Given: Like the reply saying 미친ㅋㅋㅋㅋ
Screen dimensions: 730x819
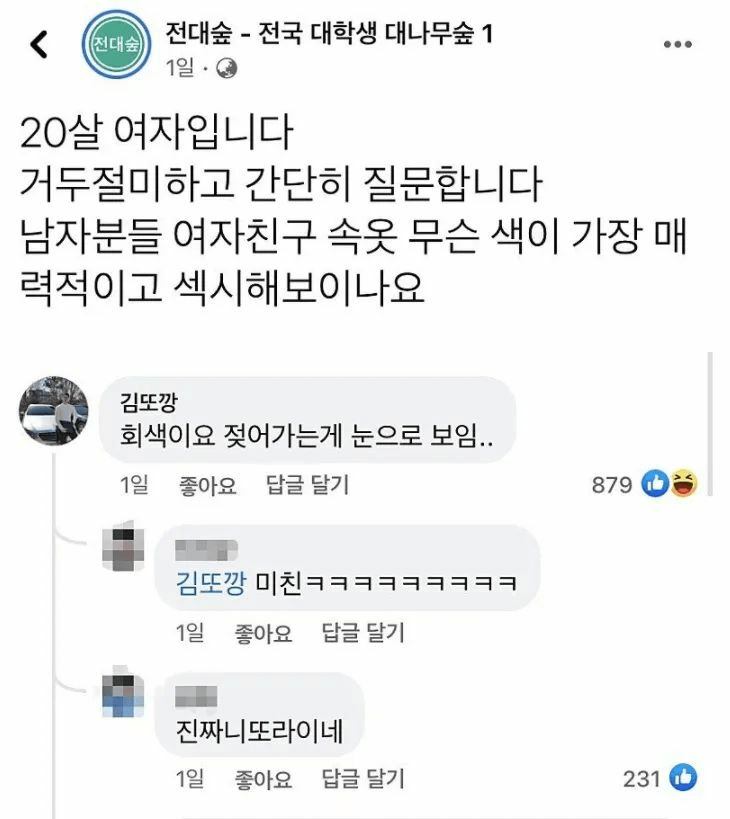Looking at the screenshot, I should (x=262, y=632).
